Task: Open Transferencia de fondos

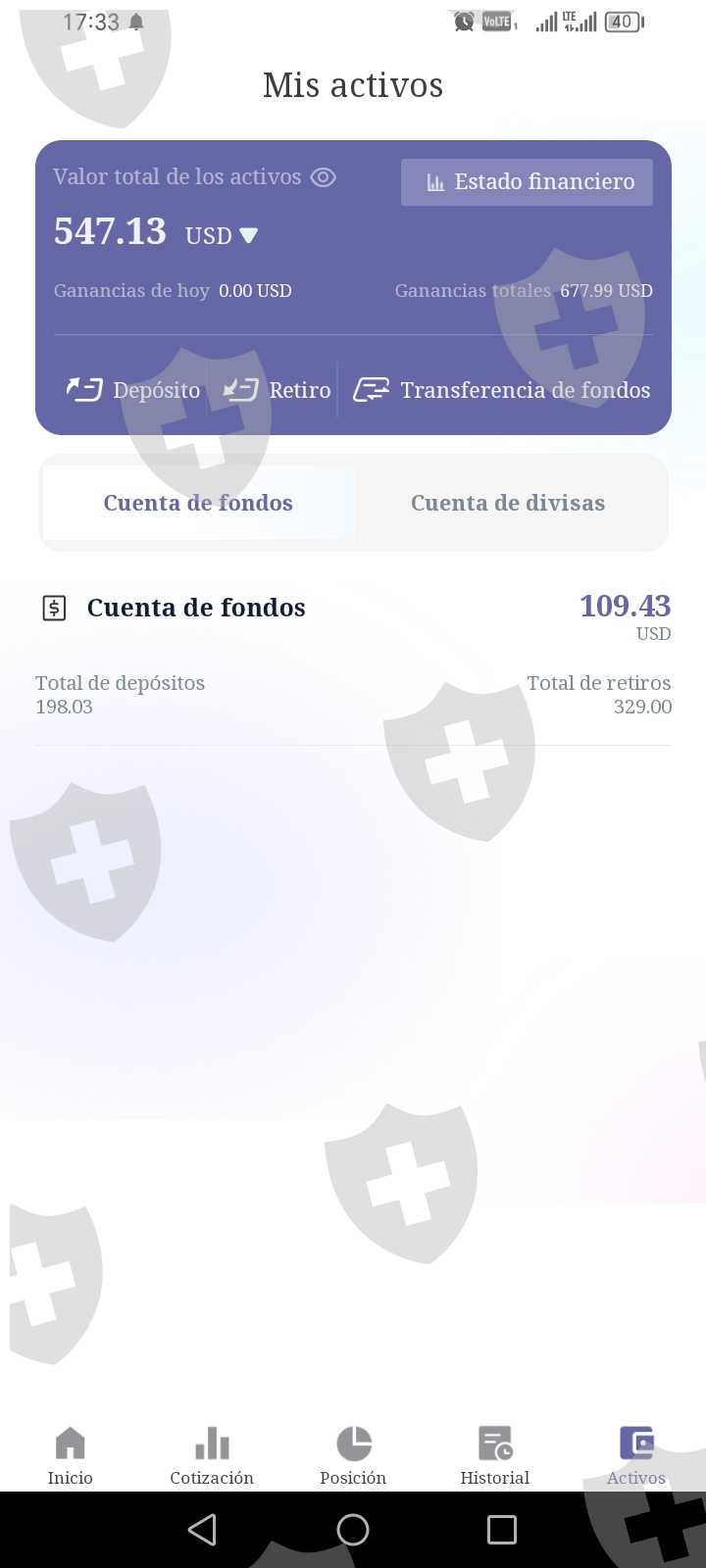Action: (502, 390)
